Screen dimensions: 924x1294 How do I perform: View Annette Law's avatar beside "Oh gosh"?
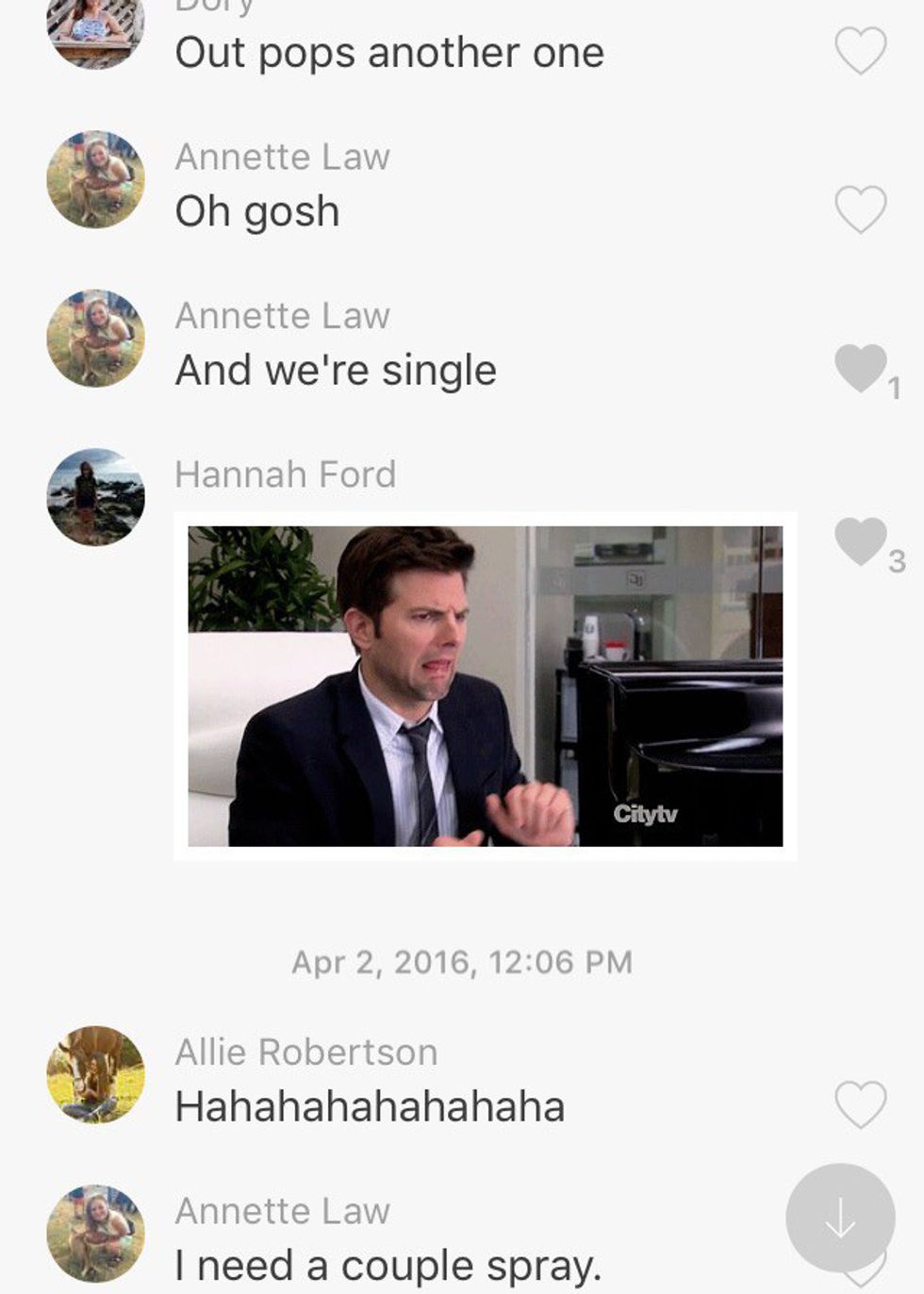[x=96, y=179]
